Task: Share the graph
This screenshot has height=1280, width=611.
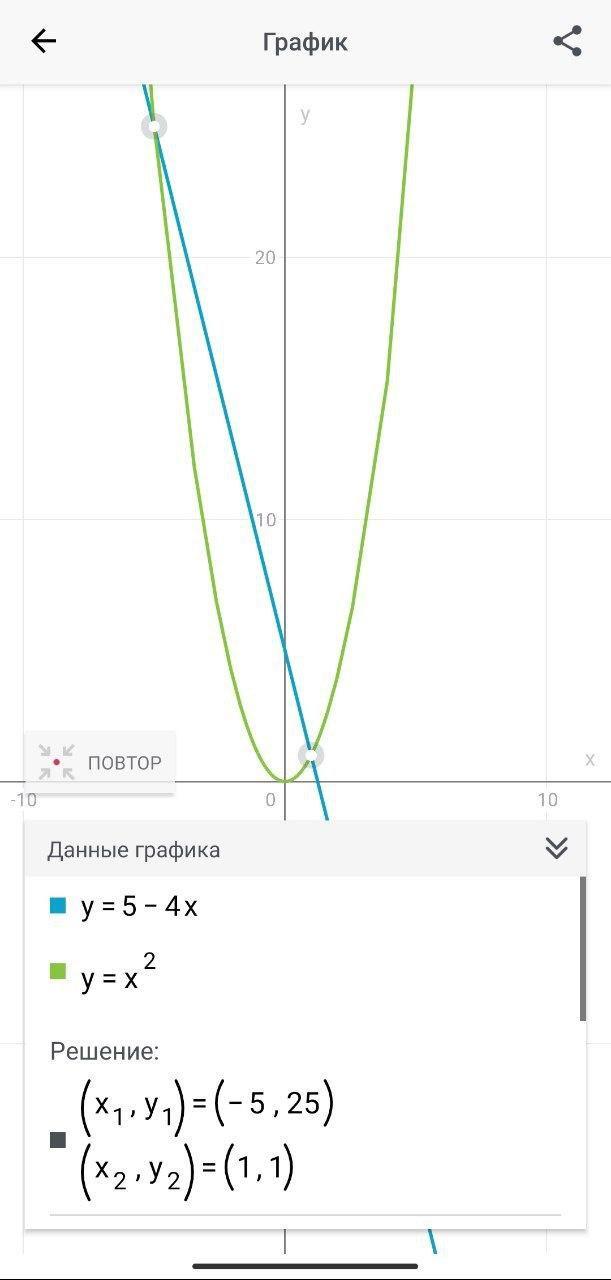Action: (x=567, y=41)
